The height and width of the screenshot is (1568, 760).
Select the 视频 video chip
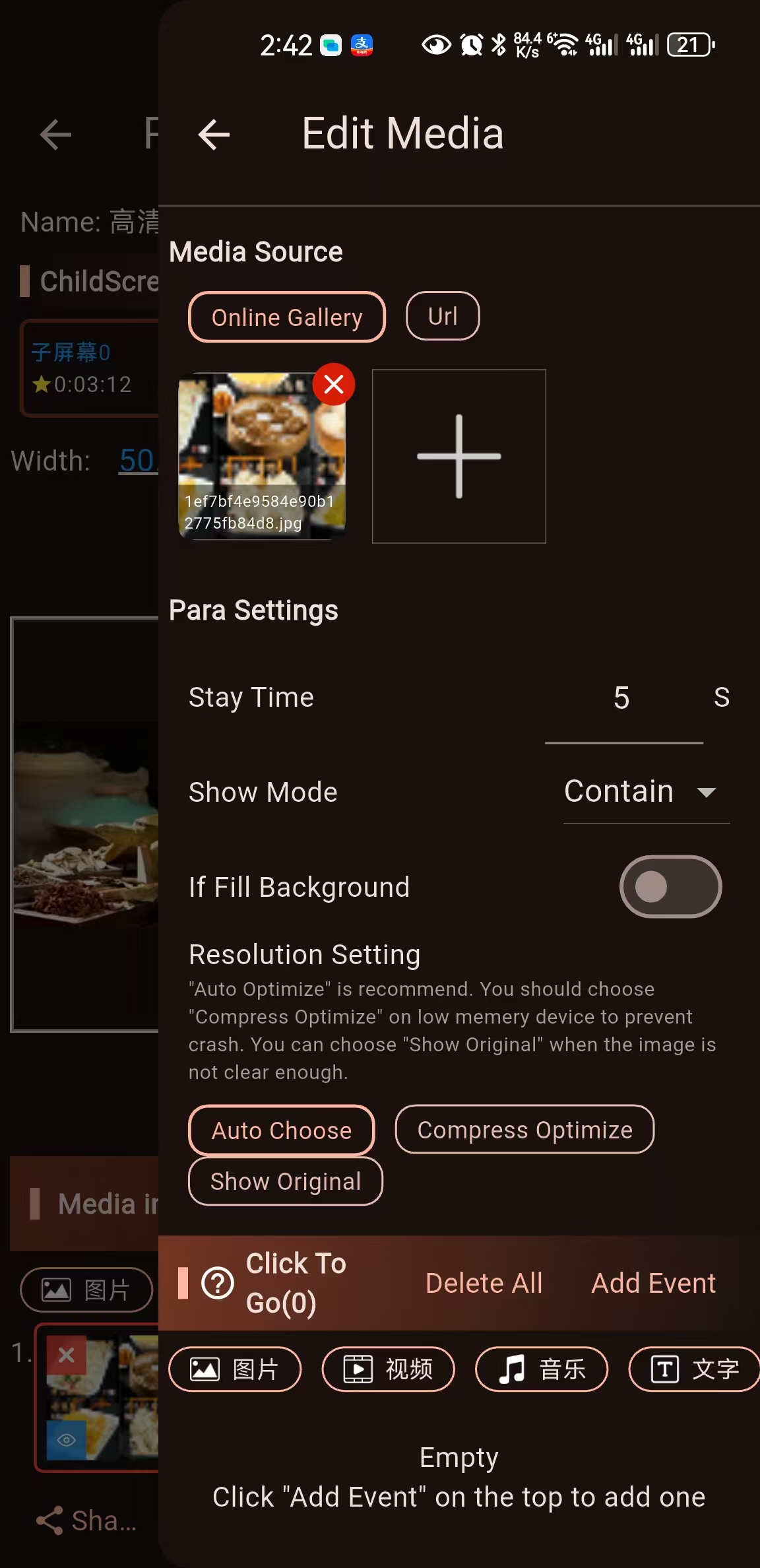(x=388, y=1369)
